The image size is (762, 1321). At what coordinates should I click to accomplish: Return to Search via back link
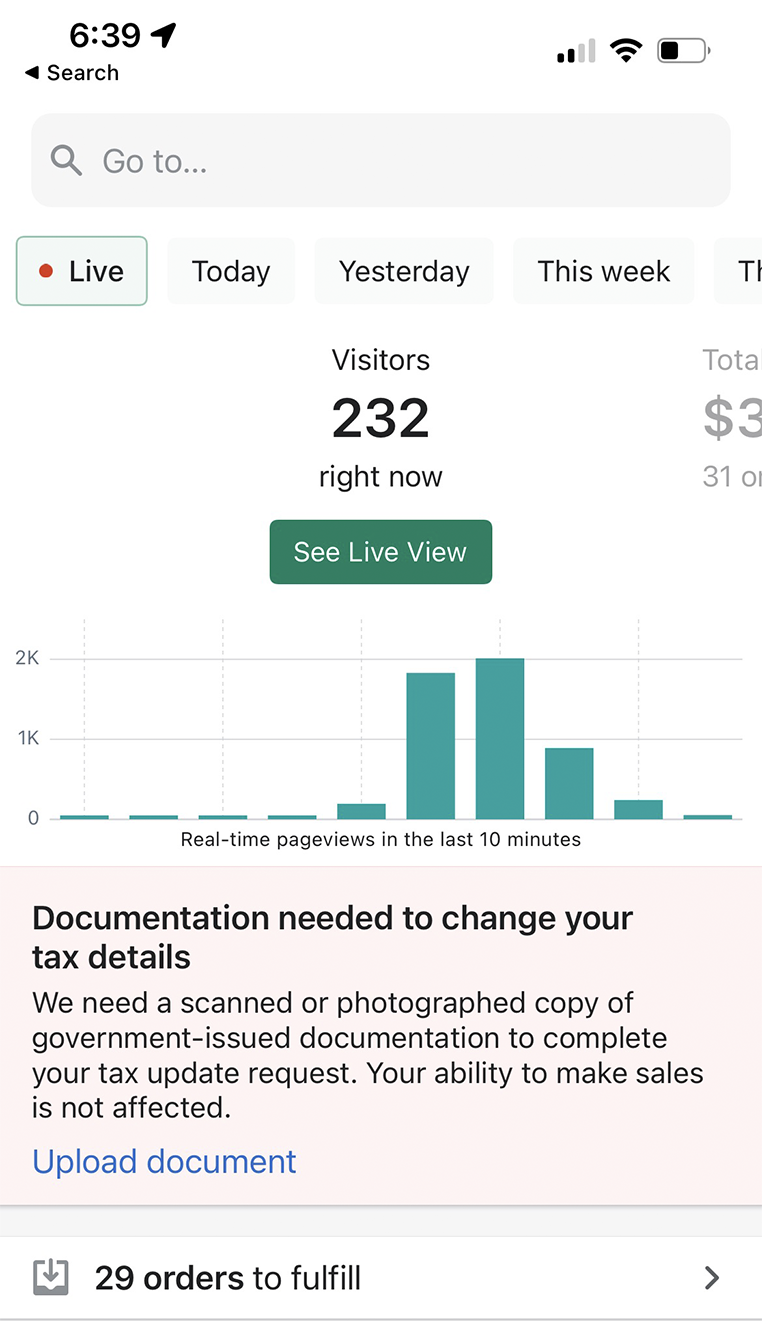click(x=72, y=73)
